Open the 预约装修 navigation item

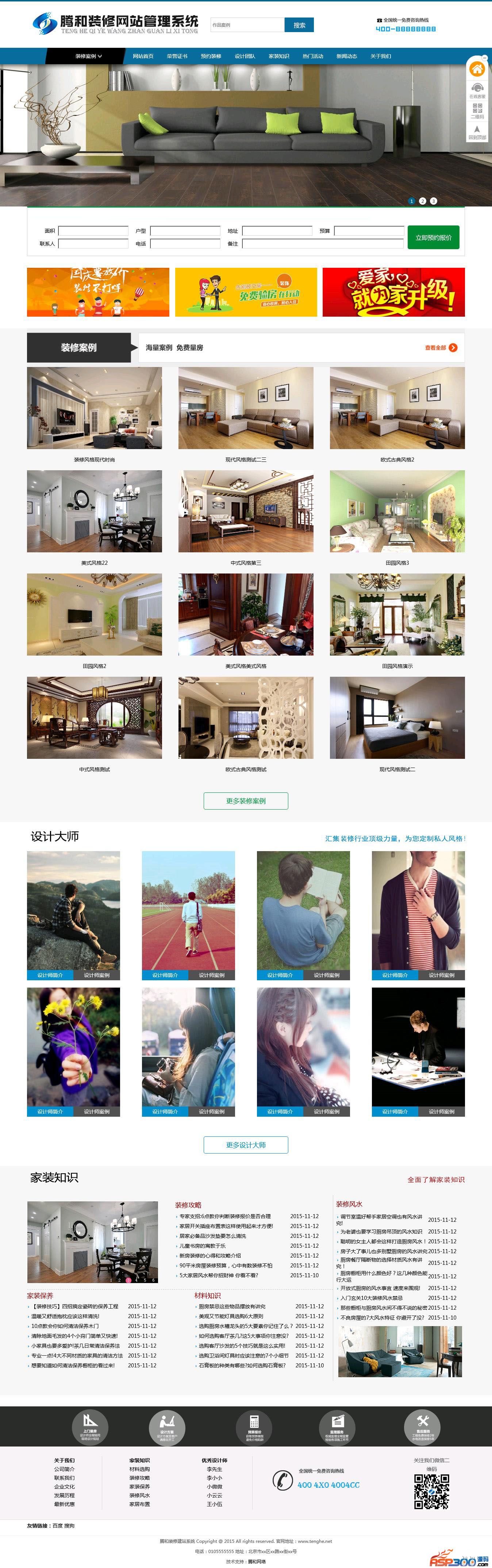211,56
